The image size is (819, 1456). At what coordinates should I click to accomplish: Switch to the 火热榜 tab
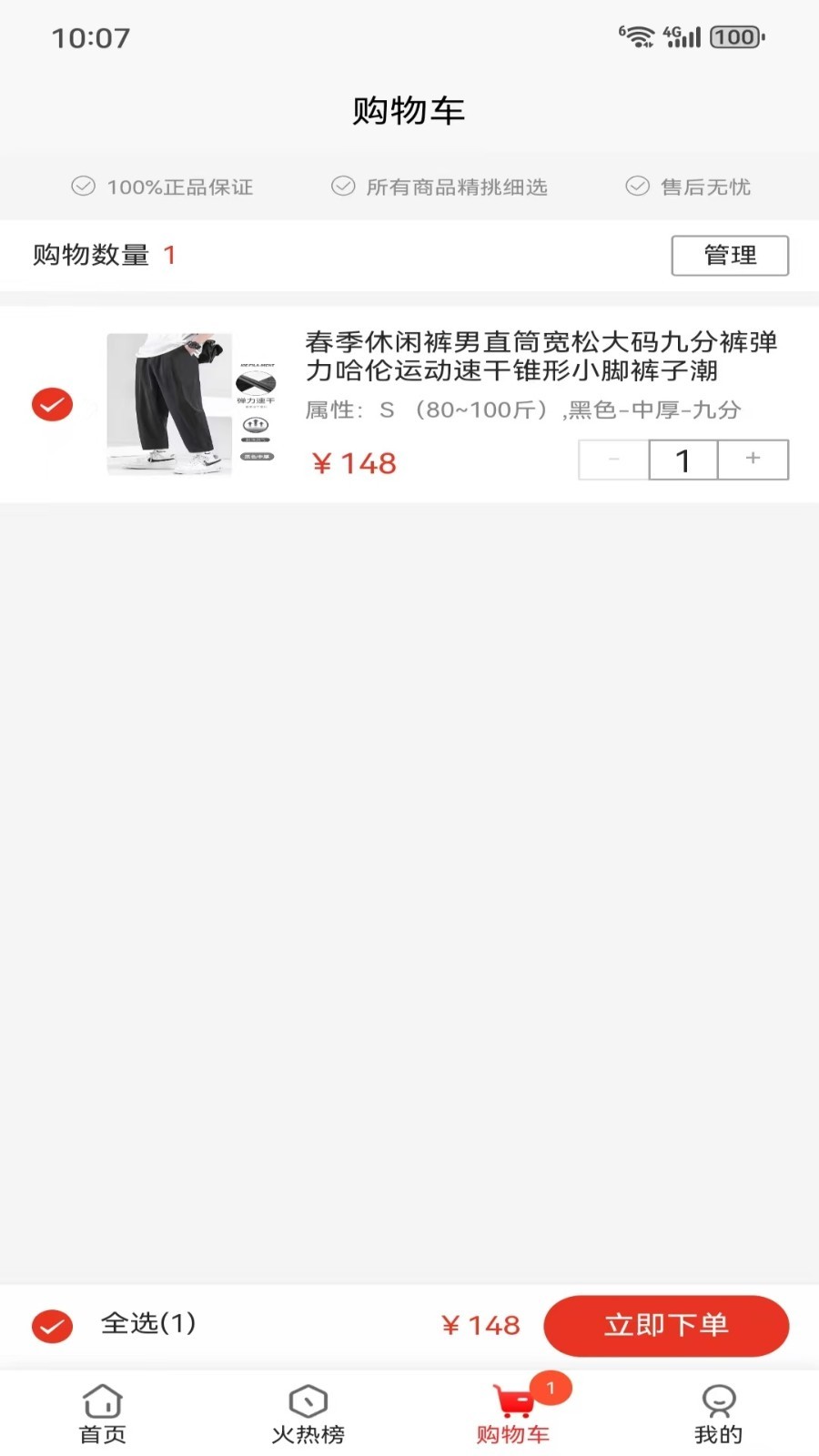pos(308,1415)
